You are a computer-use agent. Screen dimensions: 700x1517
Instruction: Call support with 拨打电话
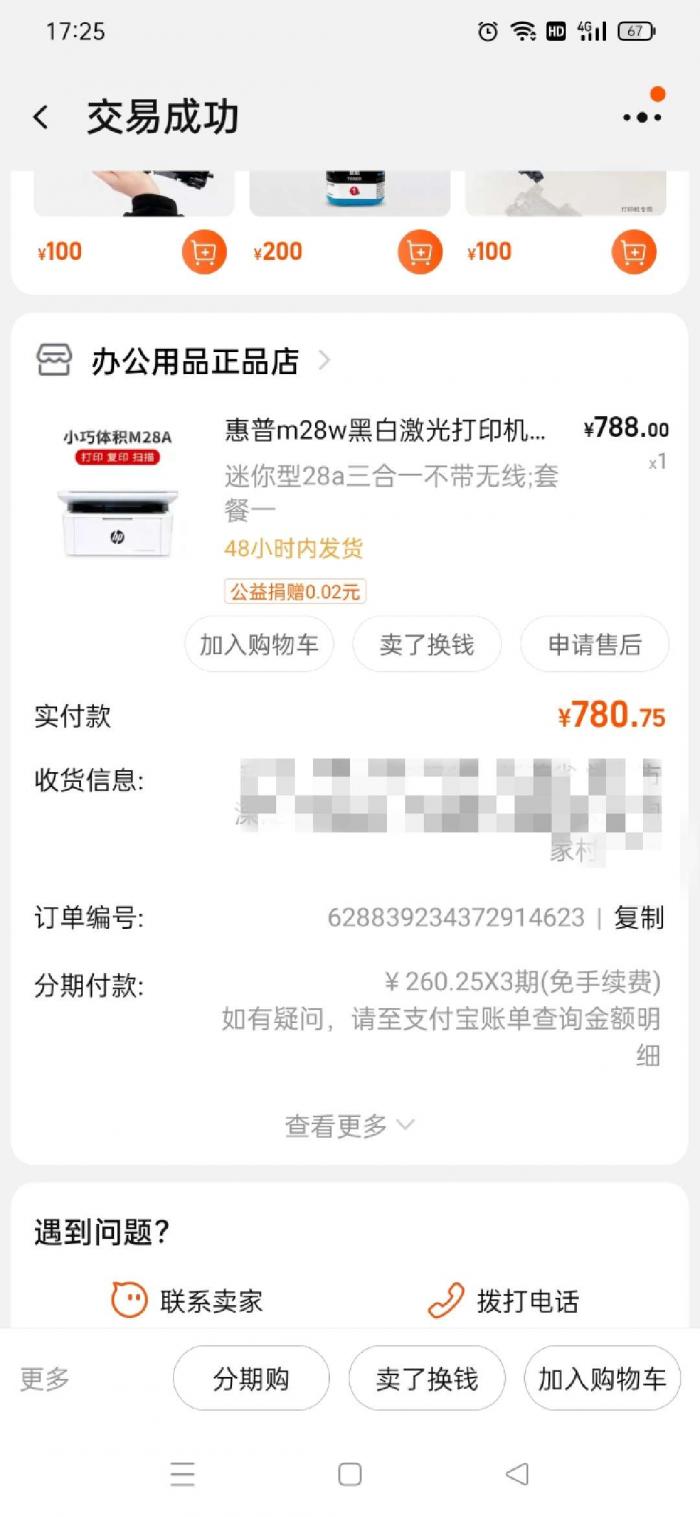coord(503,1301)
